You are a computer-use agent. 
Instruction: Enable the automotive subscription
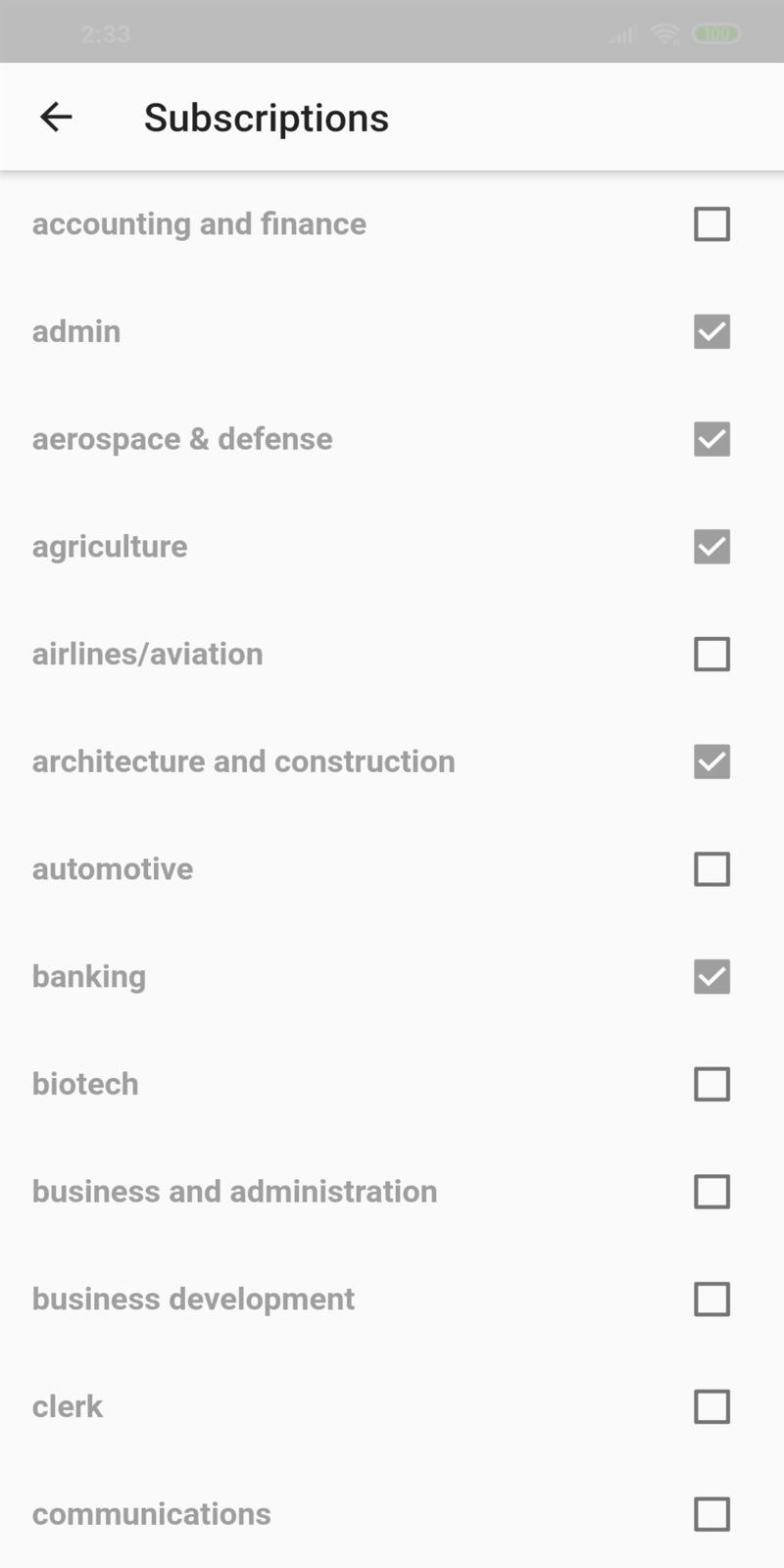[711, 869]
